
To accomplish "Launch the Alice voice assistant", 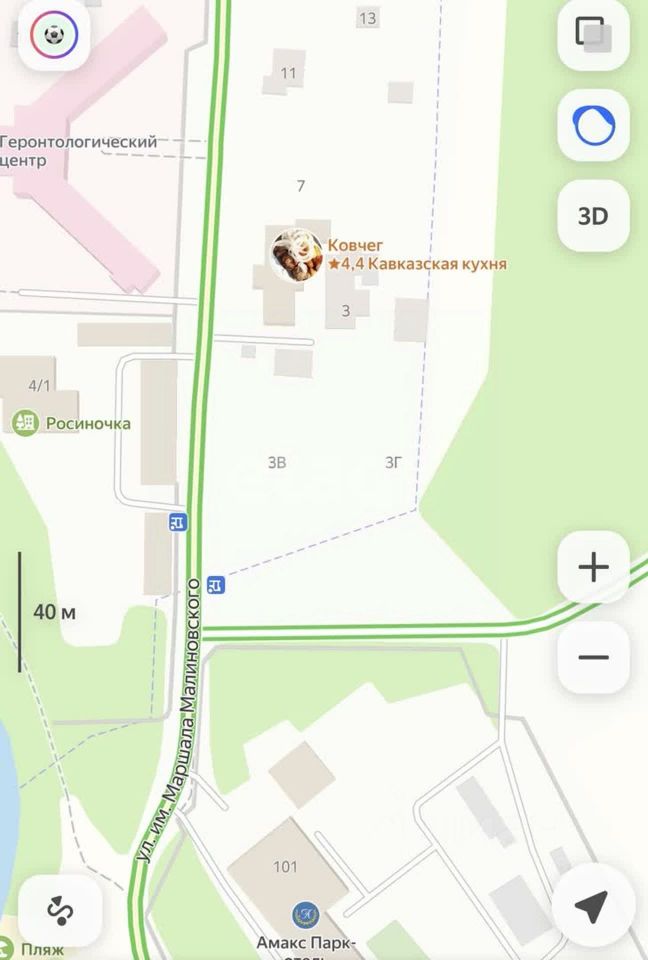I will point(593,125).
